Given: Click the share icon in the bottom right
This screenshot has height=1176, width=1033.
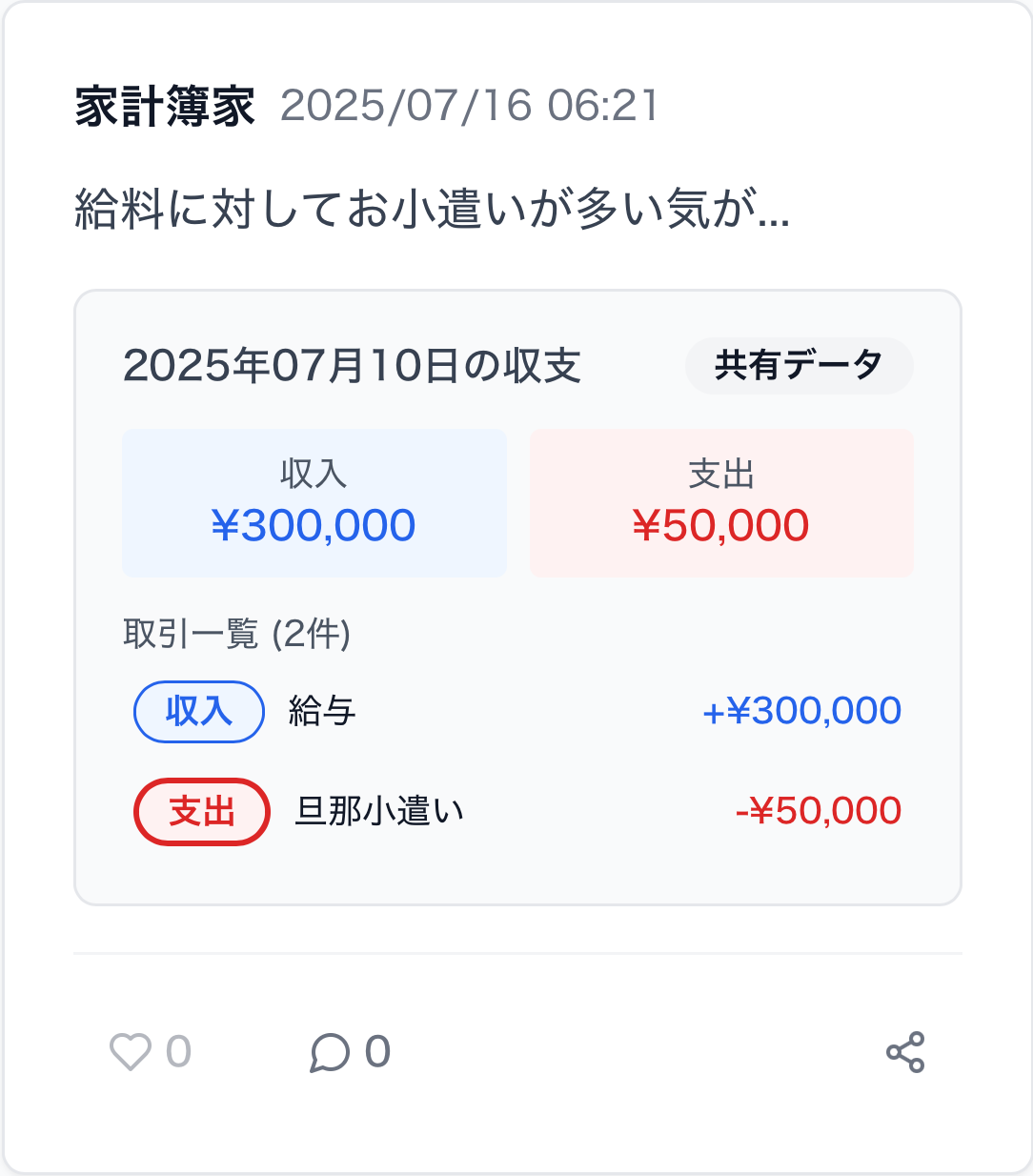Looking at the screenshot, I should (905, 1052).
